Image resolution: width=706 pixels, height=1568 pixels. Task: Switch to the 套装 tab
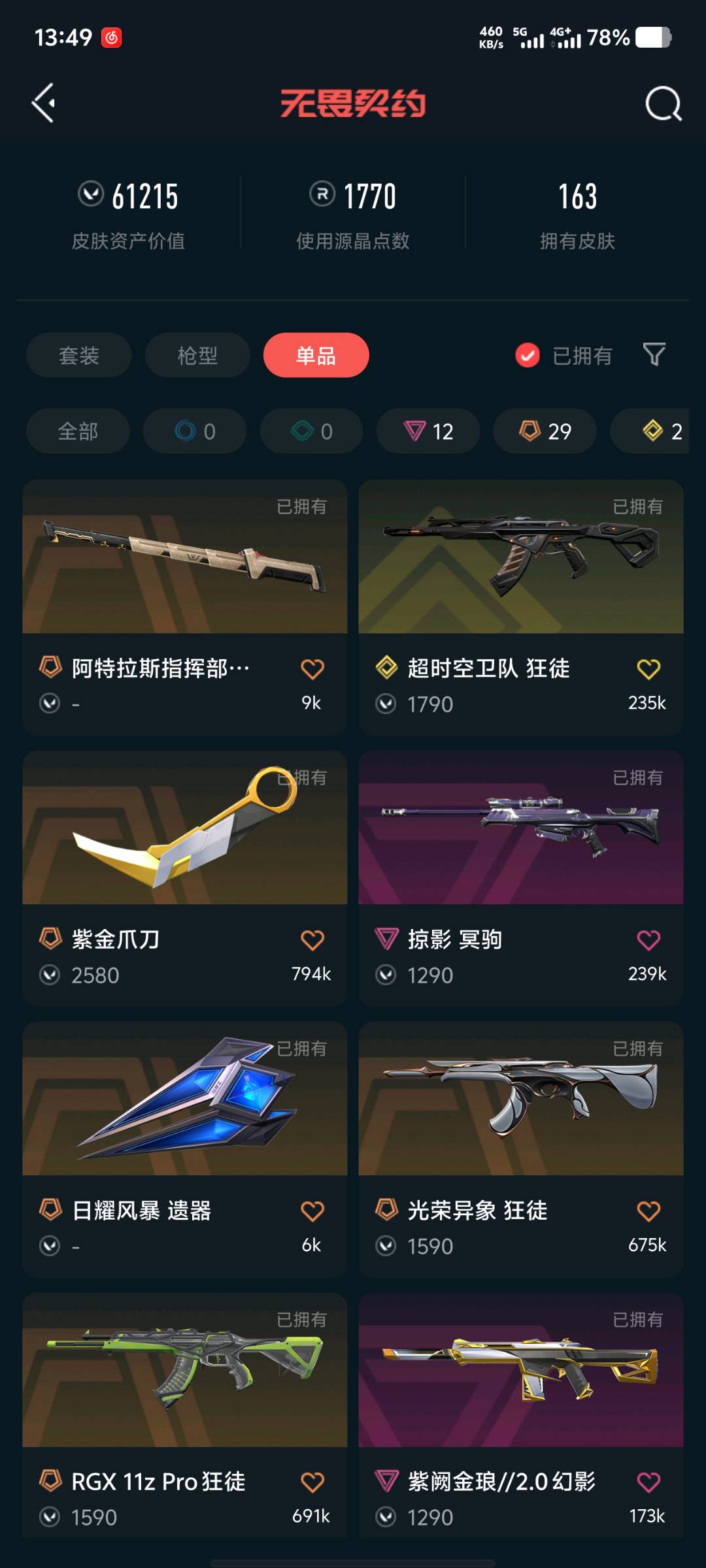pos(79,355)
